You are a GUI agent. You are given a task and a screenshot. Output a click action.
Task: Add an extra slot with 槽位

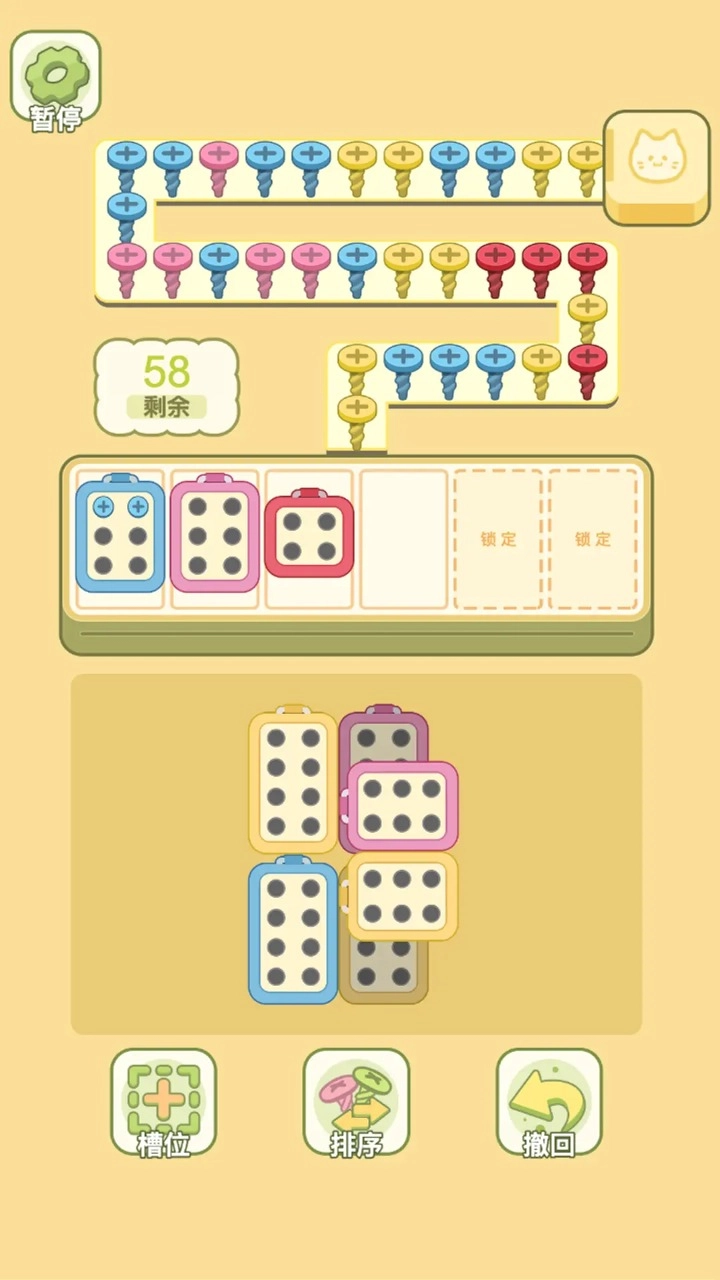tap(163, 1102)
